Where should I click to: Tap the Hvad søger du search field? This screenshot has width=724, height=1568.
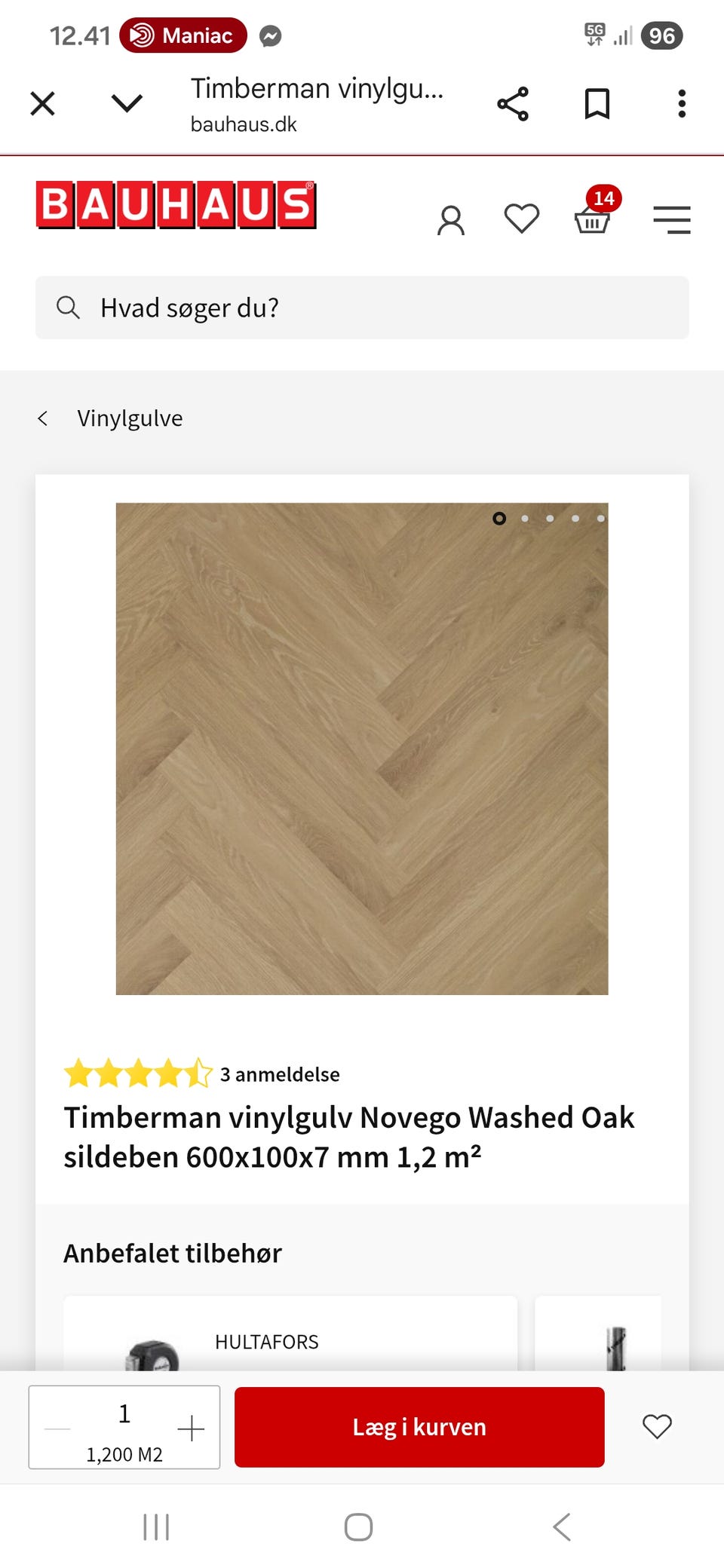click(362, 308)
